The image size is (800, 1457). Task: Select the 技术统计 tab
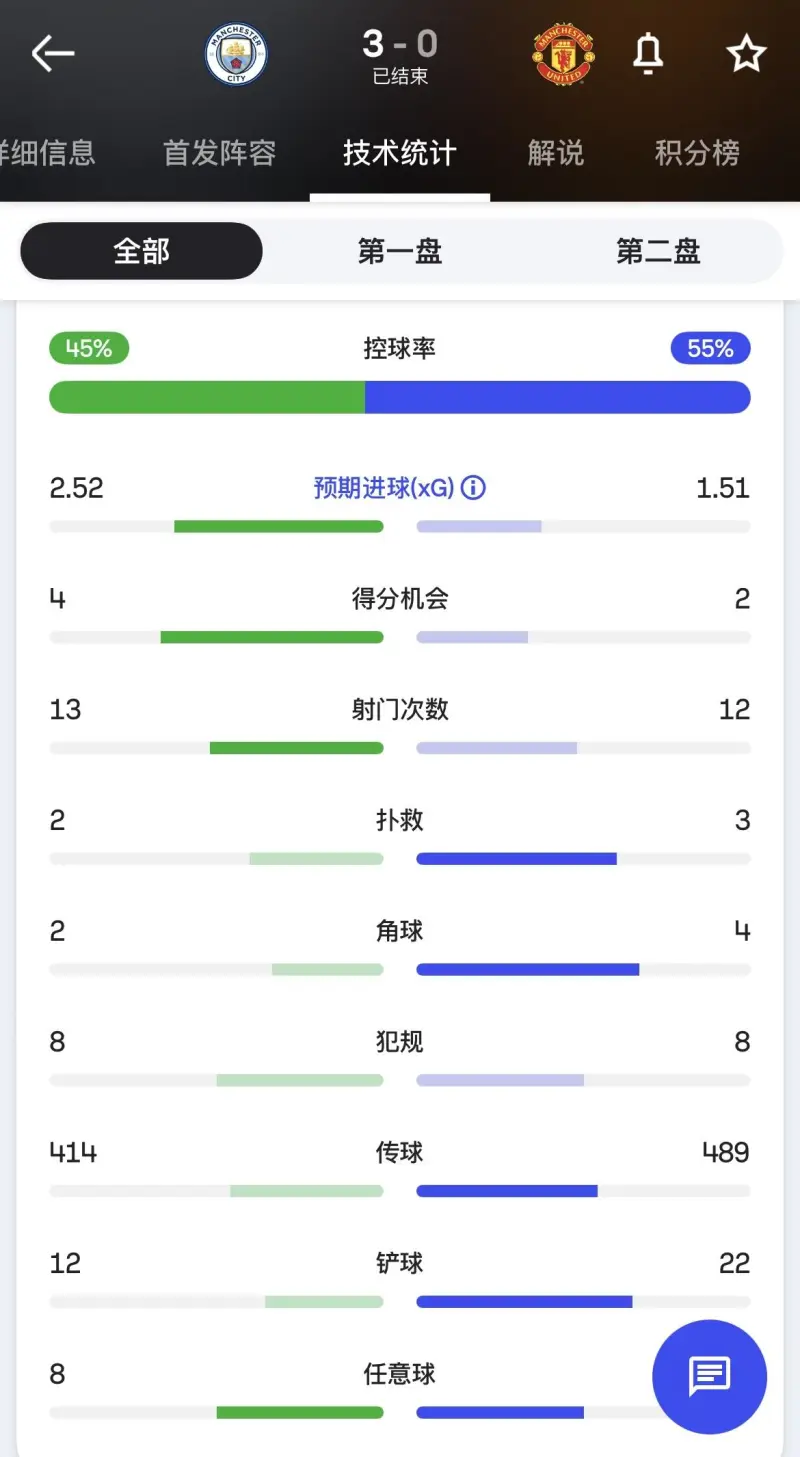399,153
